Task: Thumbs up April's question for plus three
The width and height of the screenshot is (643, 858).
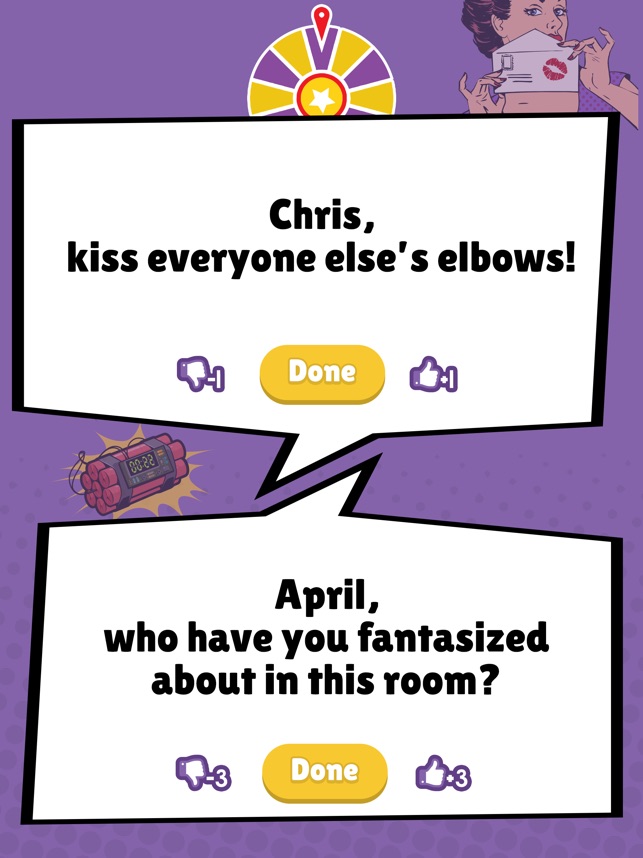Action: (x=442, y=773)
